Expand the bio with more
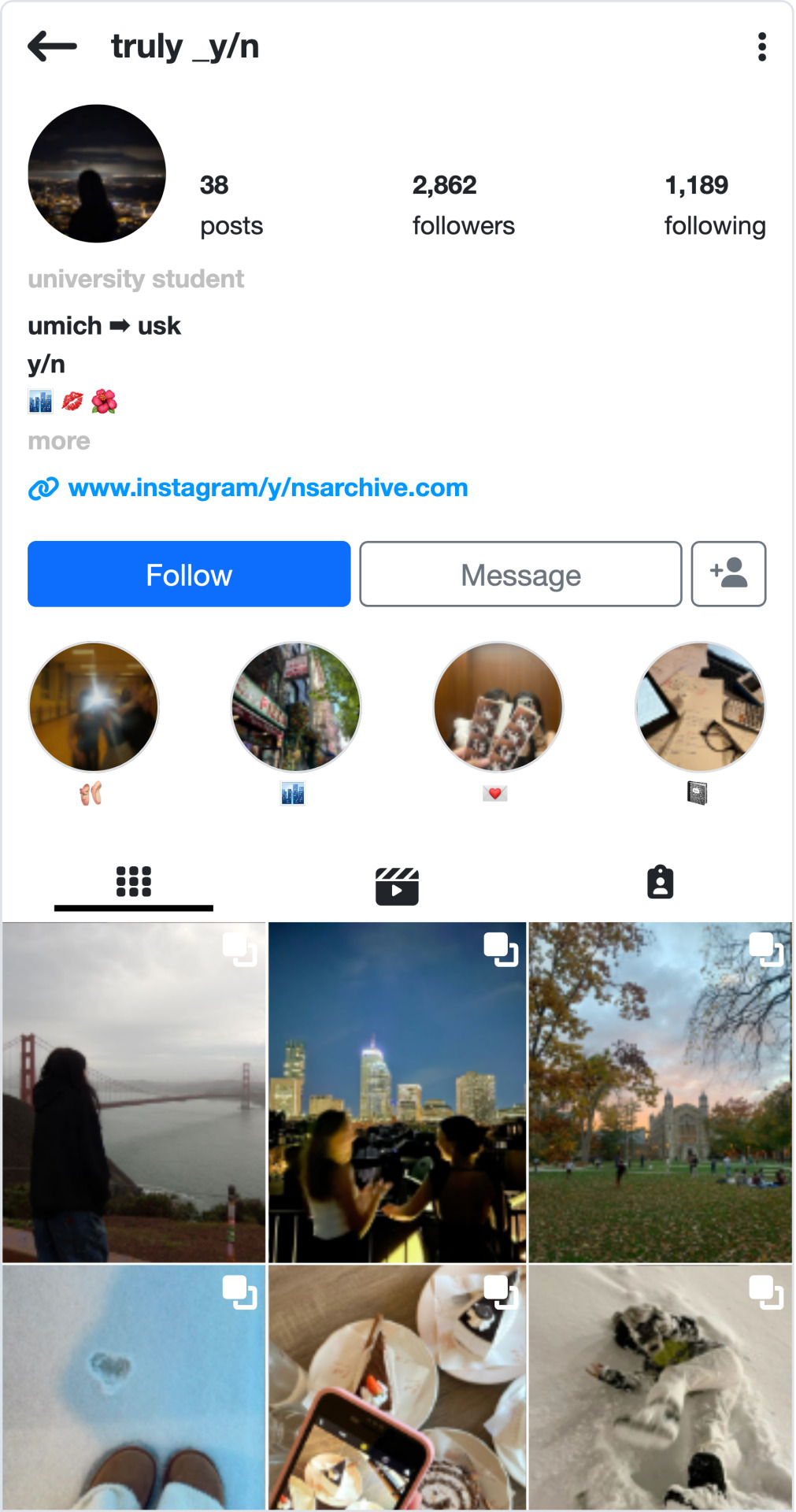This screenshot has height=1512, width=796. [x=59, y=441]
